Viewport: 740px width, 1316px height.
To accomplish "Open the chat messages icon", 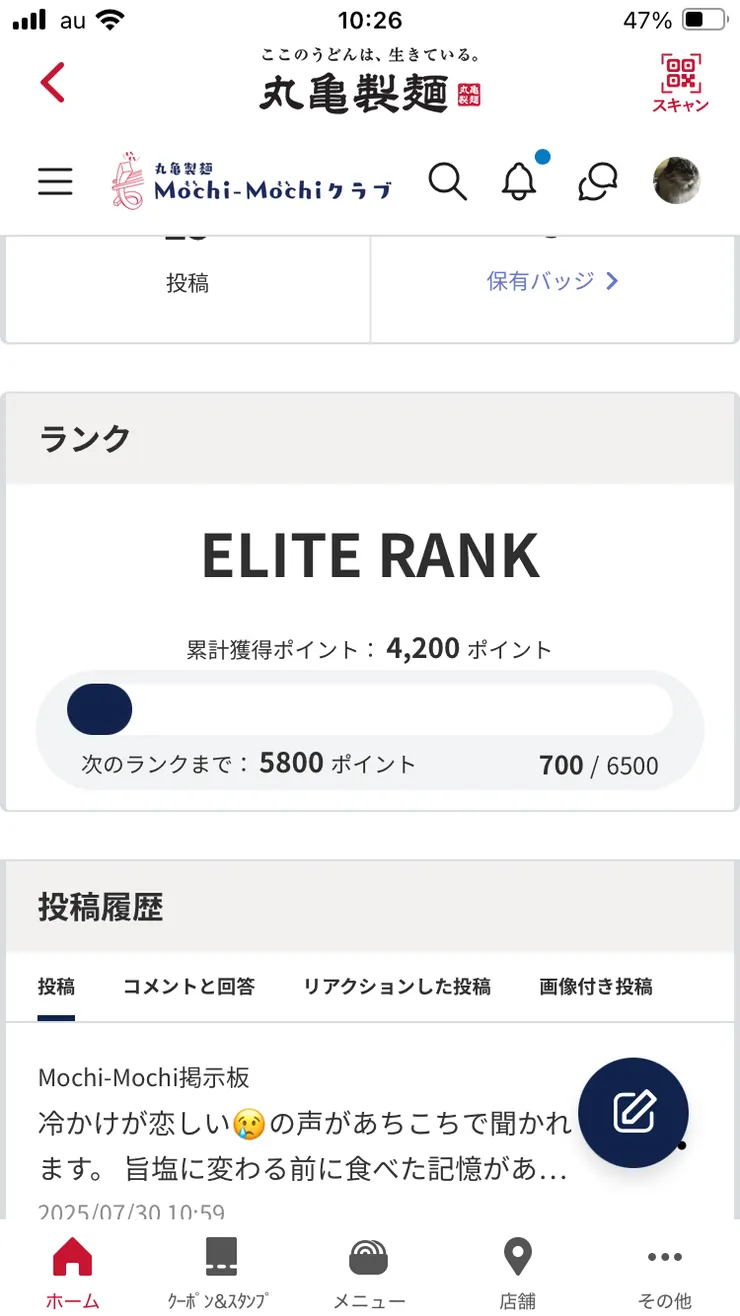I will tap(596, 182).
